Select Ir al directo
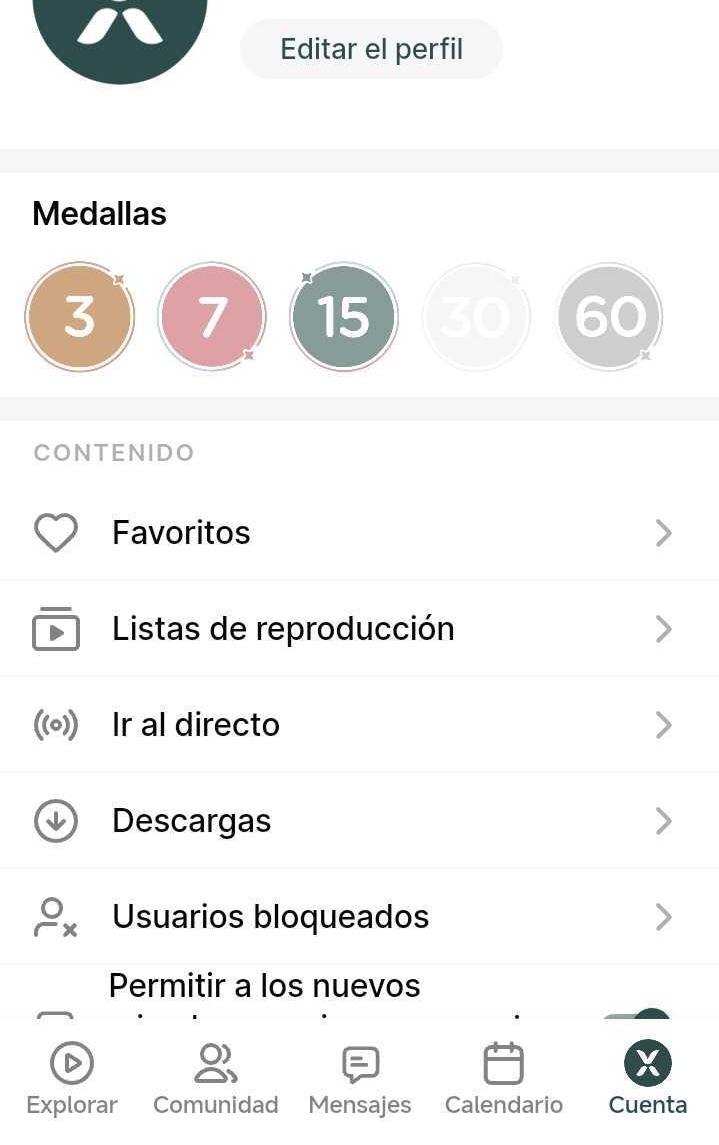The width and height of the screenshot is (719, 1145). click(x=359, y=725)
